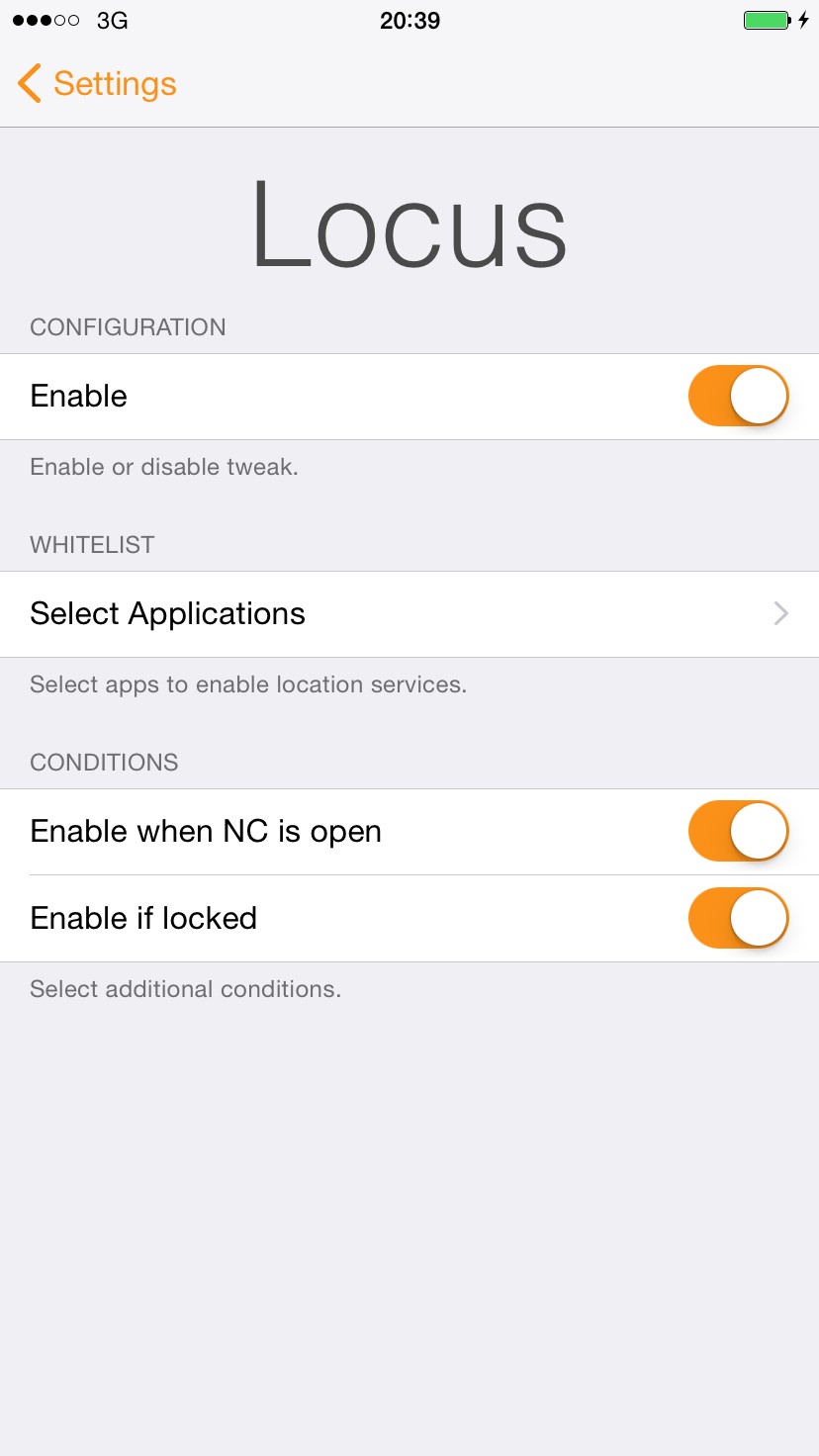Go back to Settings
This screenshot has height=1456, width=819.
(97, 84)
